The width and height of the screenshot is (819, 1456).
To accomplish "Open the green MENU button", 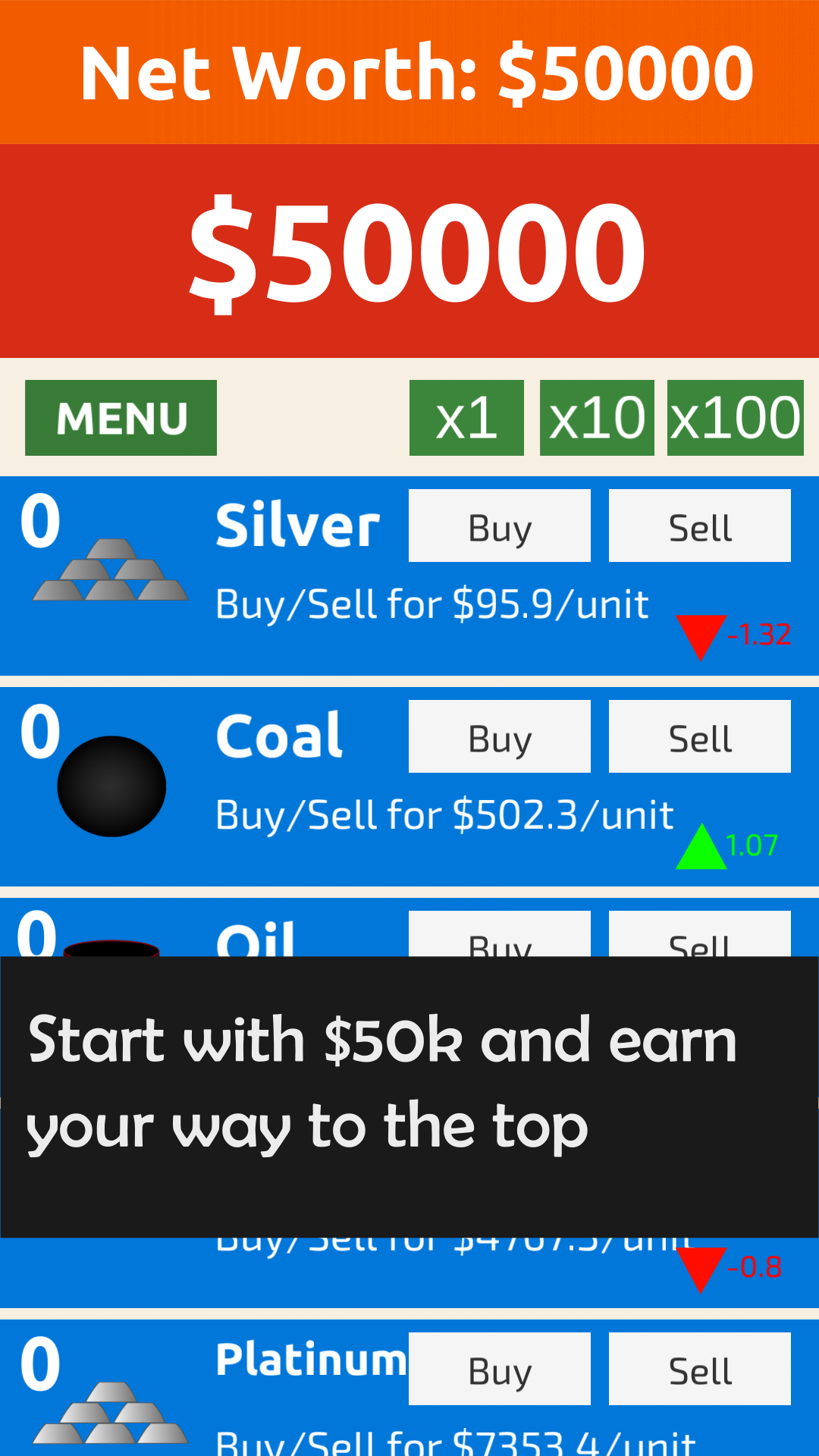I will click(121, 418).
